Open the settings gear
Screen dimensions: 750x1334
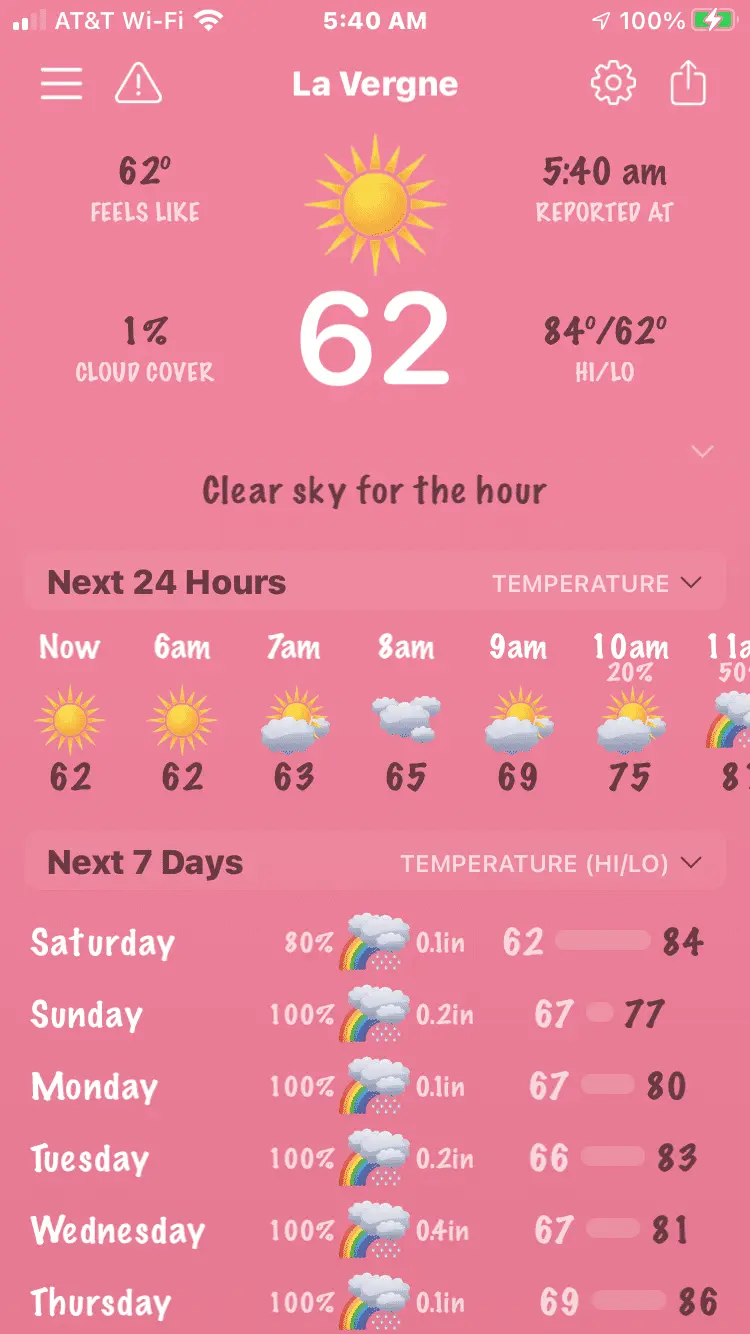(613, 83)
